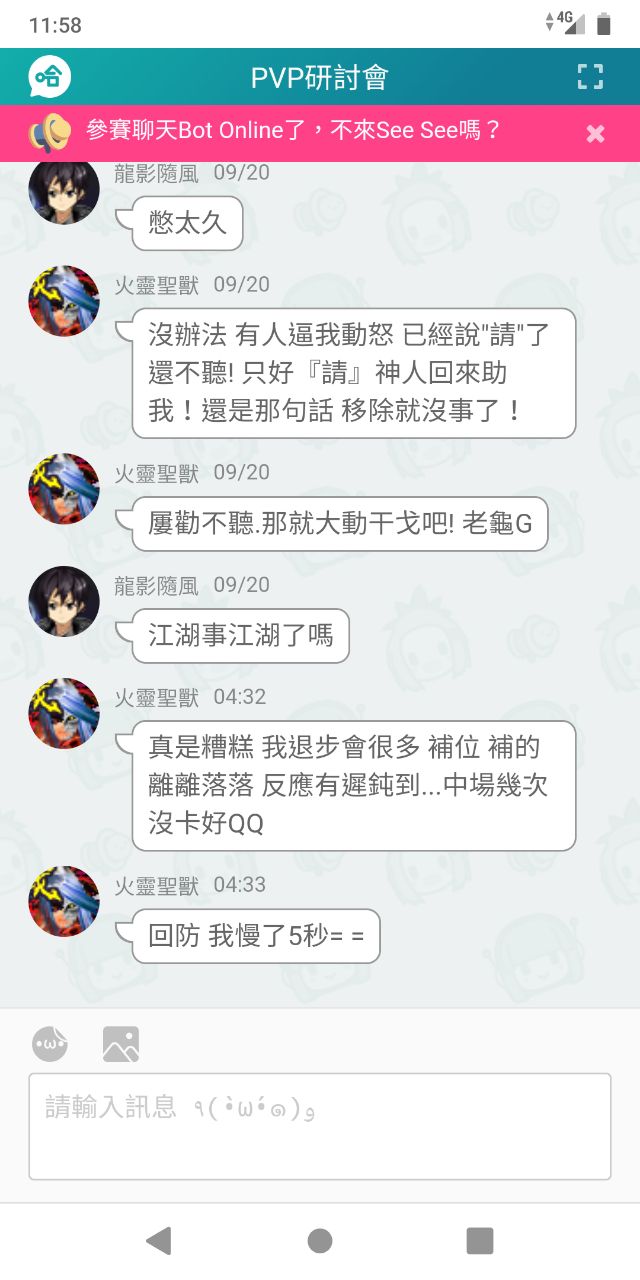View 龍影隨風's avatar beside 憋太久 message
This screenshot has width=640, height=1280.
(64, 190)
